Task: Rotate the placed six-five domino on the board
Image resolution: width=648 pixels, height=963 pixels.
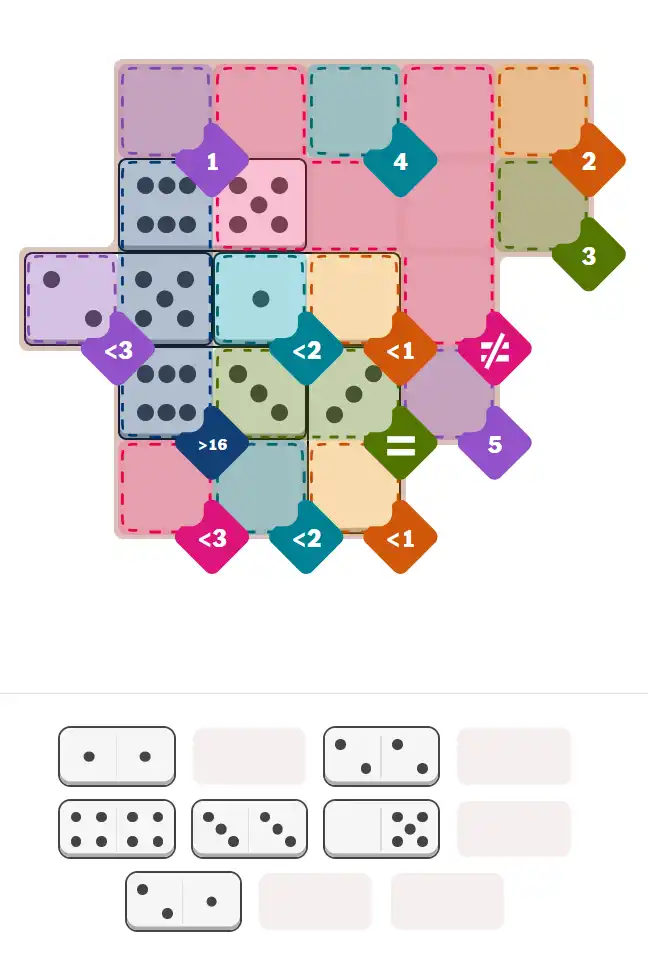Action: point(212,205)
